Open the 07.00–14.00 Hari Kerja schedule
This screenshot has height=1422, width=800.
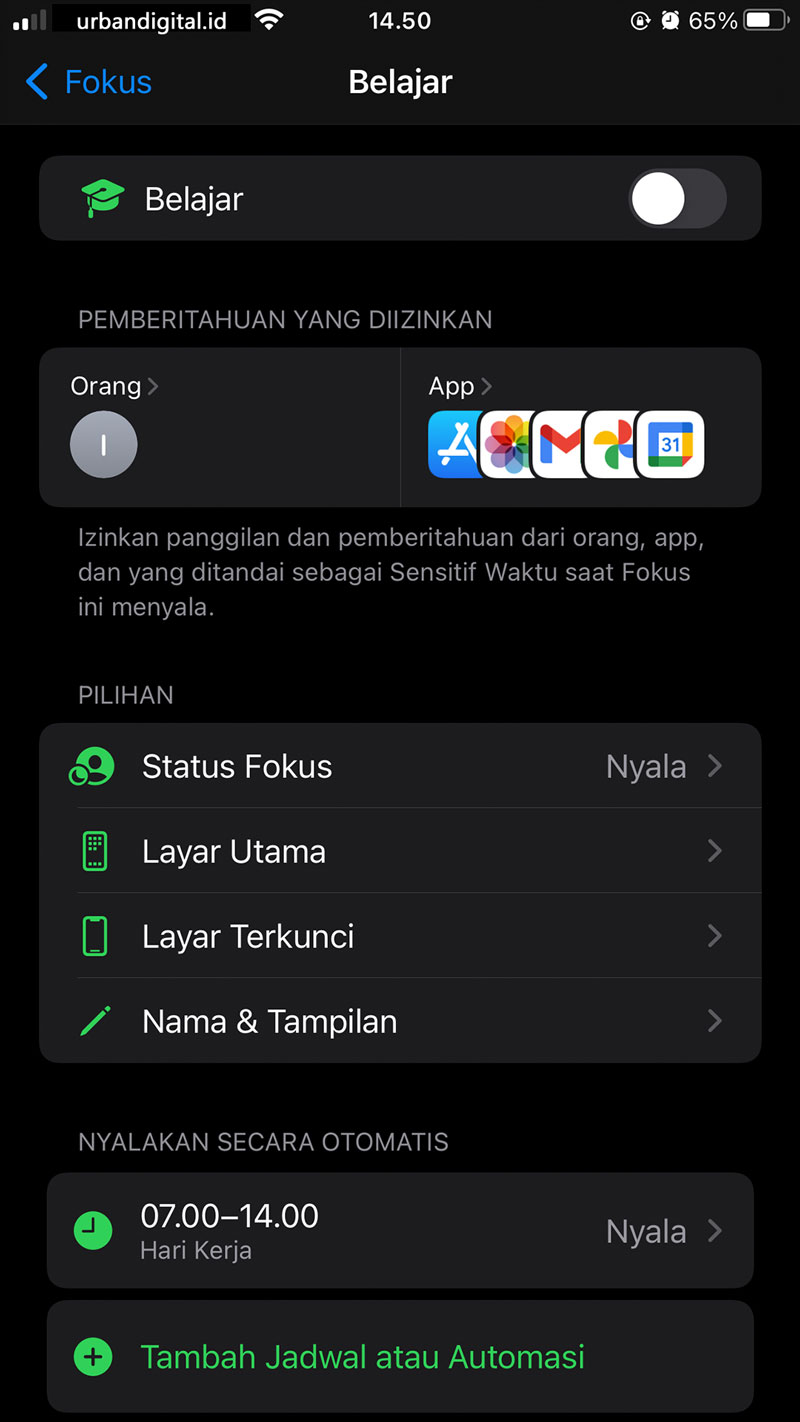[400, 1231]
